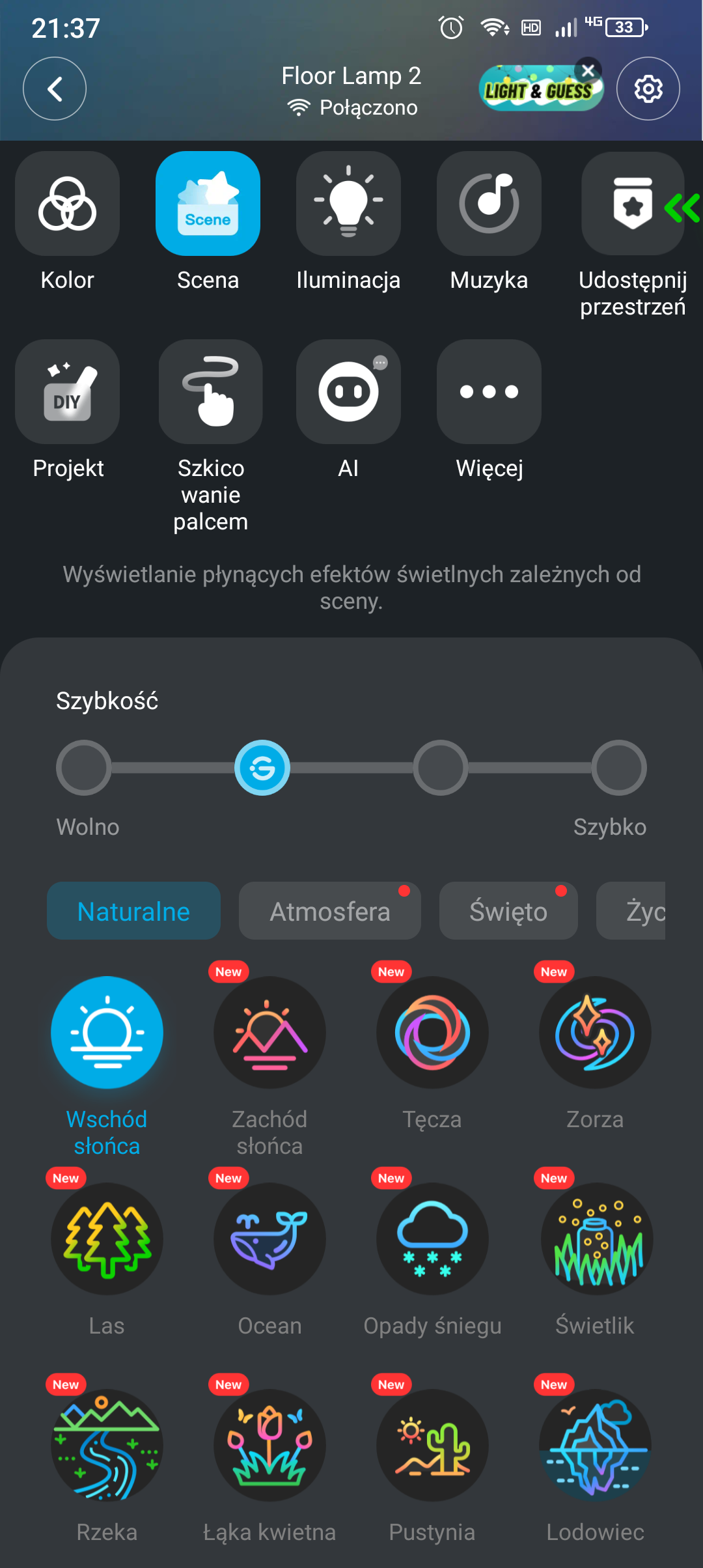Switch to the Atmosfera category
The image size is (703, 1568).
tap(329, 911)
